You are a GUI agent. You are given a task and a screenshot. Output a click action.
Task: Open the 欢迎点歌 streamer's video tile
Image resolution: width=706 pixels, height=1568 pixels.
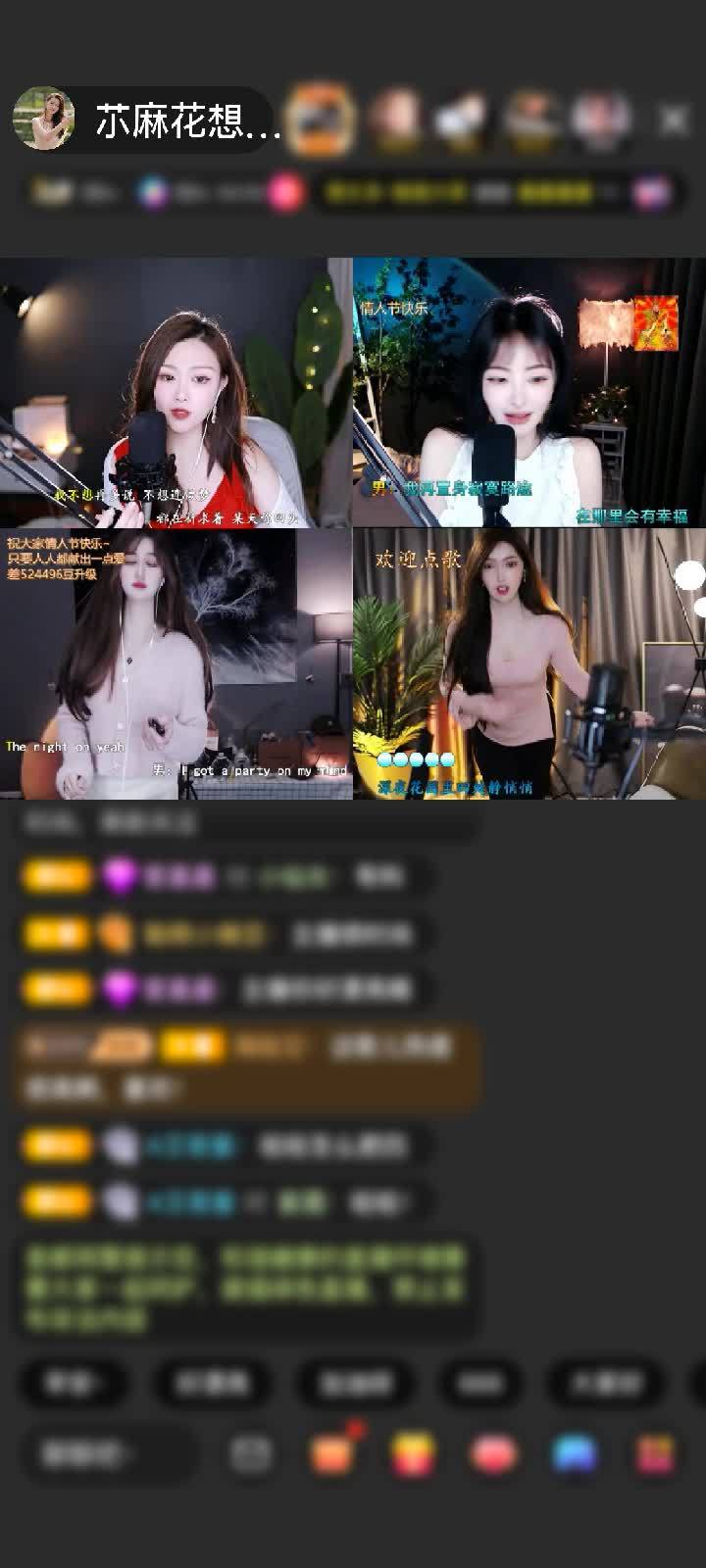[529, 664]
